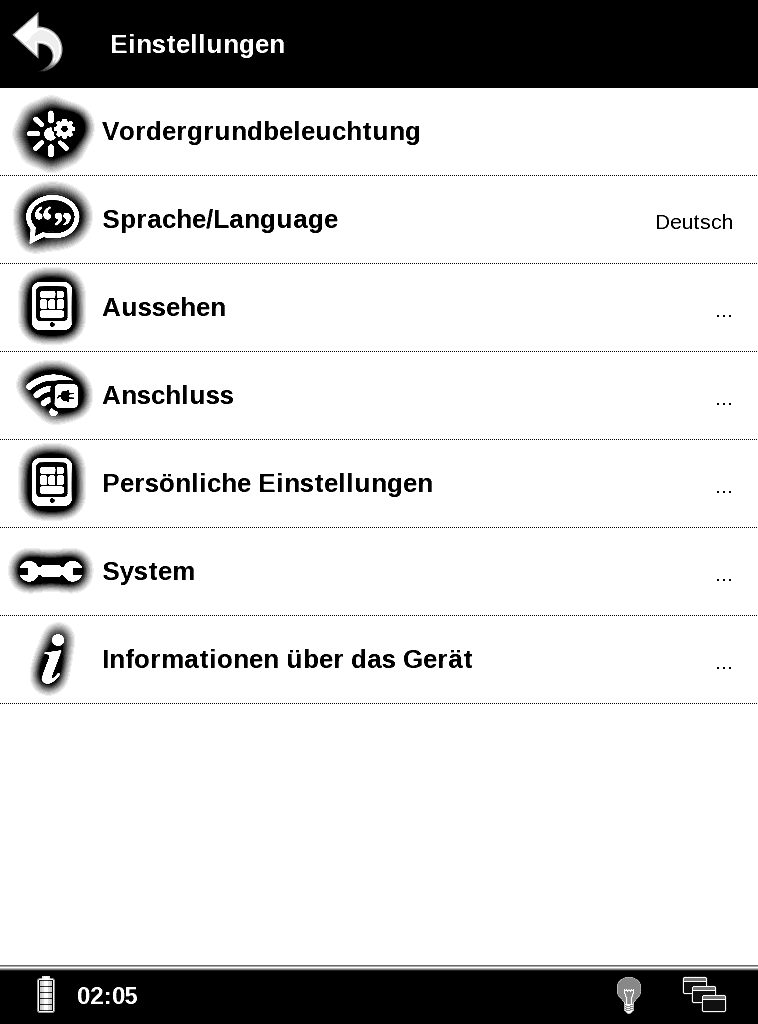758x1024 pixels.
Task: Open Vordergrundbeleuchtung settings
Action: point(261,132)
